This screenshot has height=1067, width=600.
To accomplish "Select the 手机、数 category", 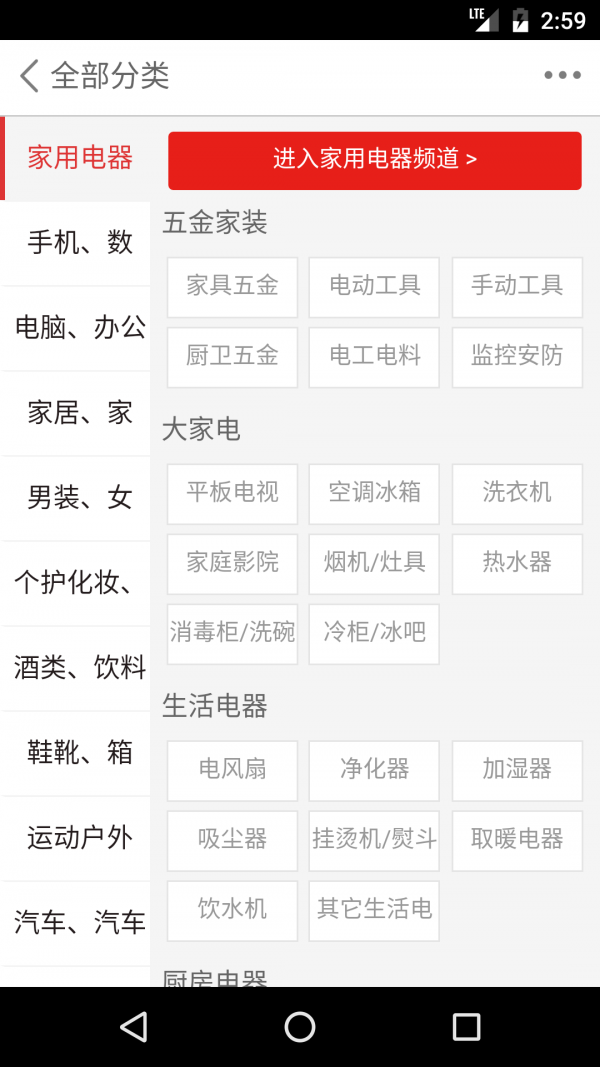I will [x=79, y=243].
